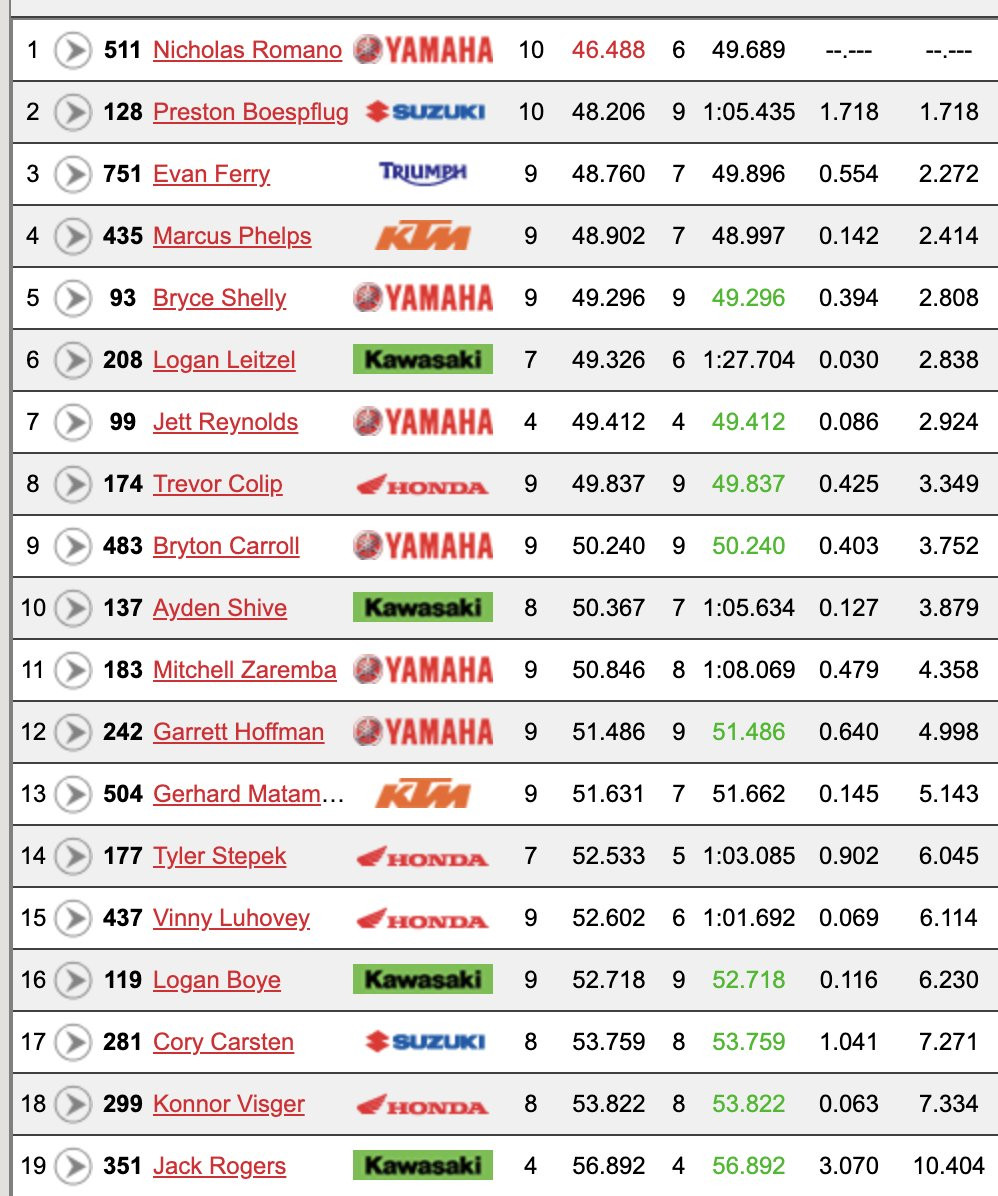Open Jett Reynolds' rider link

(225, 422)
